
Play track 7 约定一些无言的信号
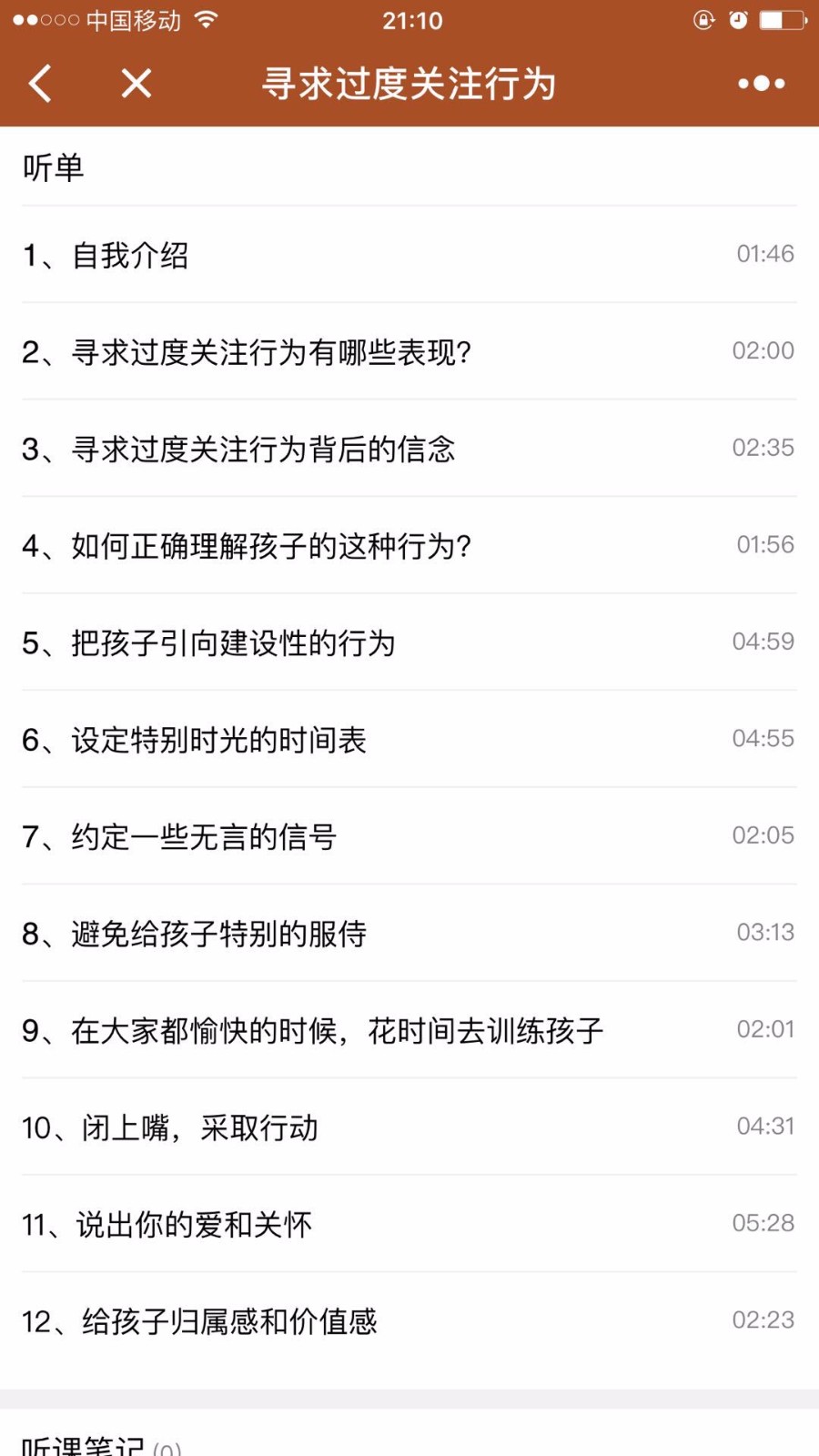tap(409, 836)
